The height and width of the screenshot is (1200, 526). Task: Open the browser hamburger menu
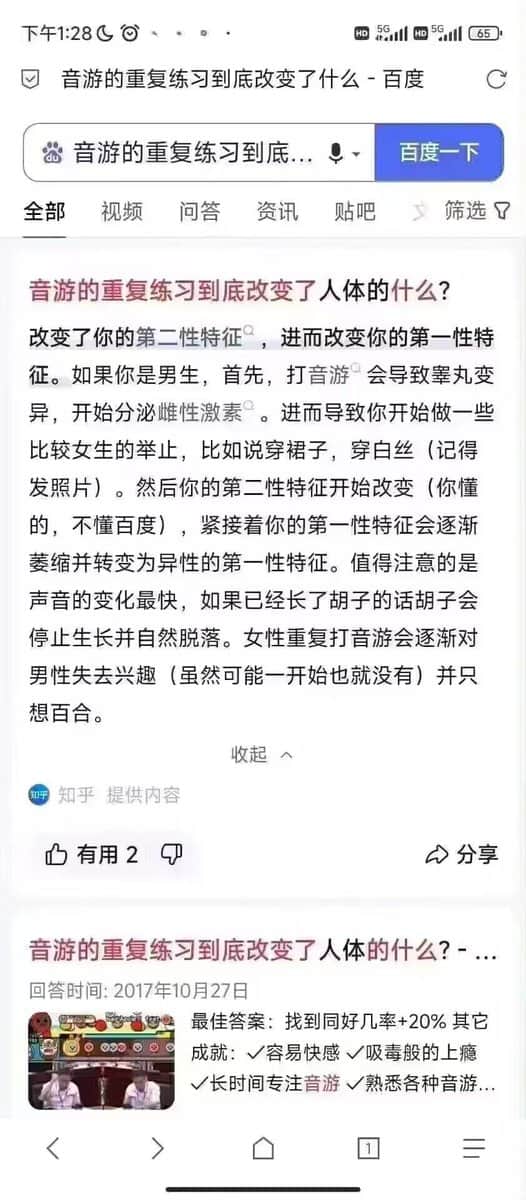(x=474, y=1148)
